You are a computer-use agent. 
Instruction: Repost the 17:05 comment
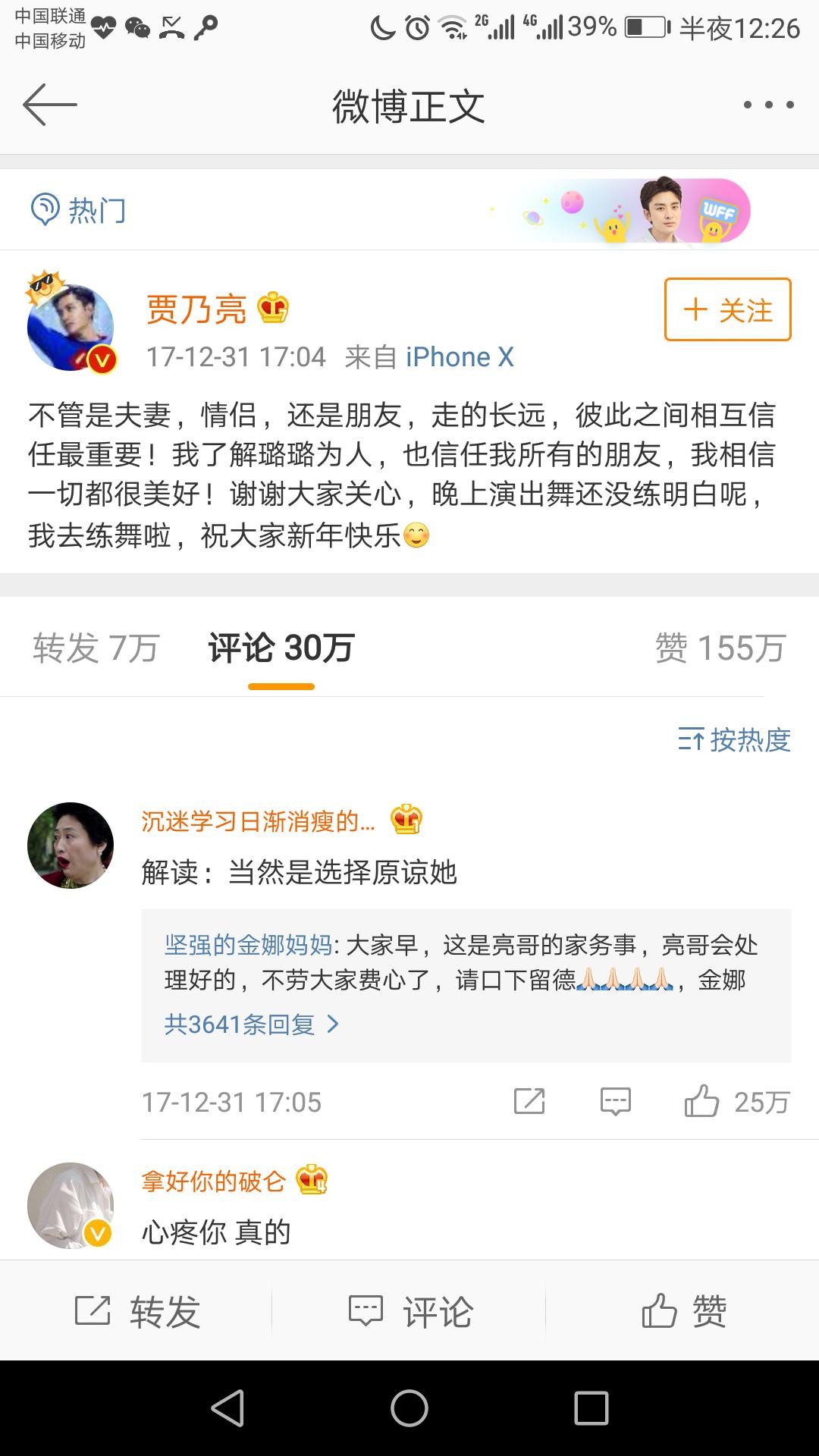[529, 1101]
